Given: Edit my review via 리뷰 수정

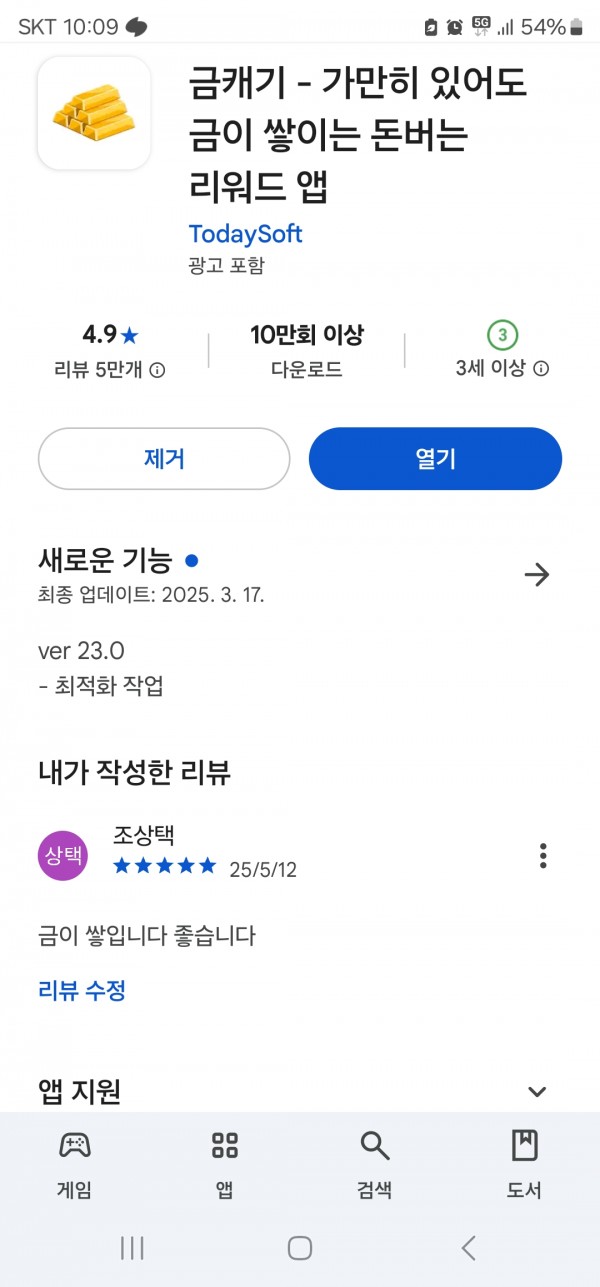Looking at the screenshot, I should click(82, 991).
